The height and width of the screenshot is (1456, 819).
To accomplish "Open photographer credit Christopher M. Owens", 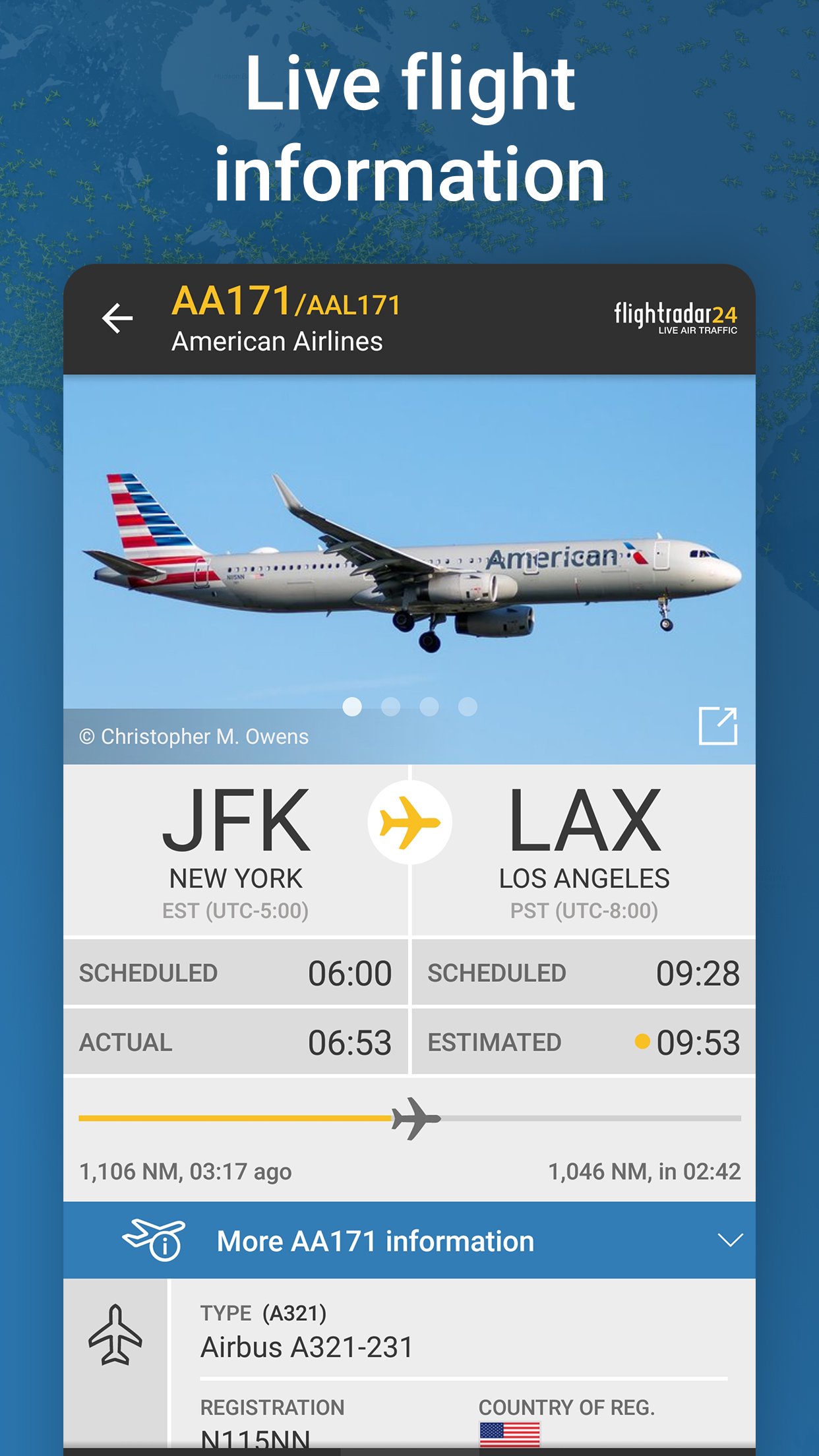I will coord(195,736).
